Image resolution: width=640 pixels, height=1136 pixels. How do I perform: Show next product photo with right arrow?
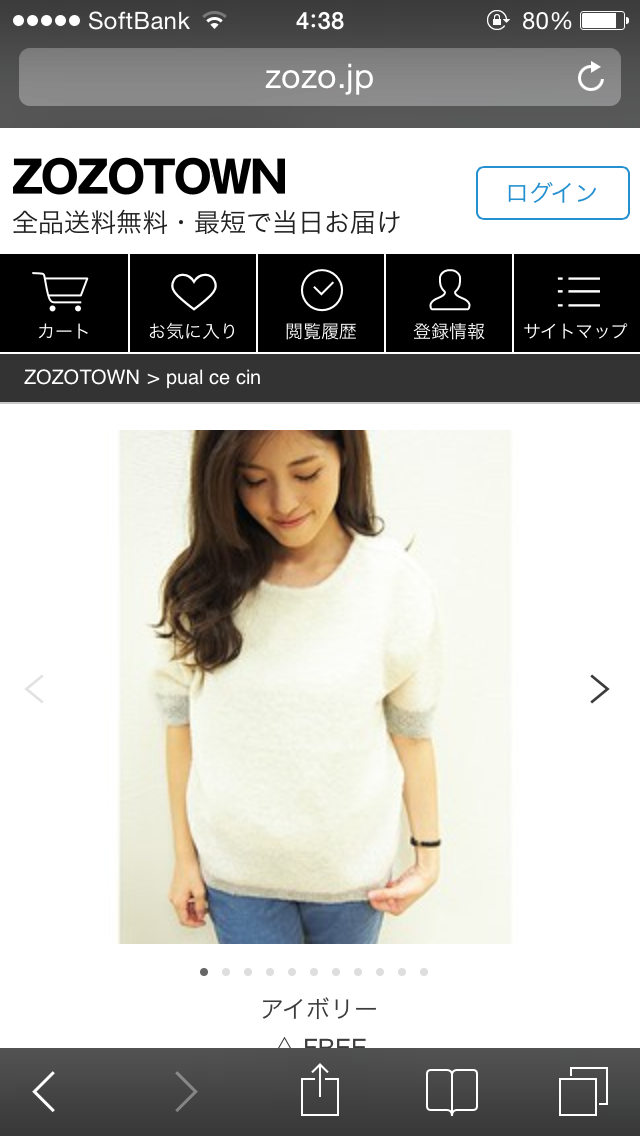click(599, 688)
